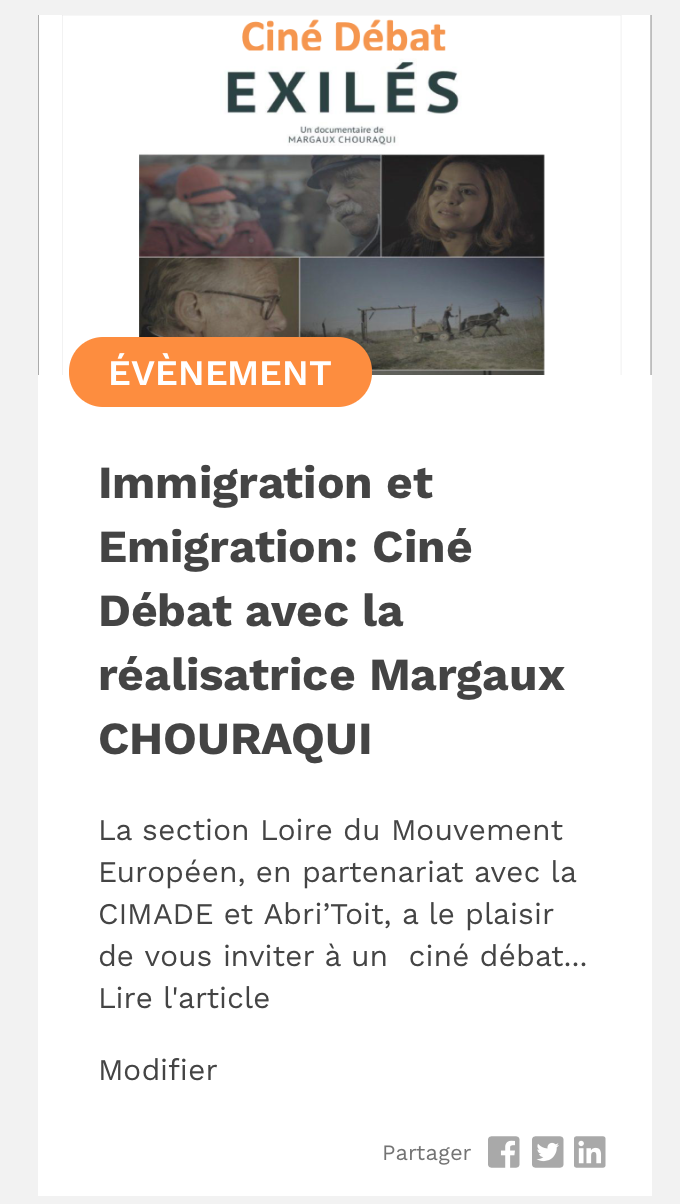
Task: Open the Exilés Ciné Débat poster image
Action: coord(342,190)
